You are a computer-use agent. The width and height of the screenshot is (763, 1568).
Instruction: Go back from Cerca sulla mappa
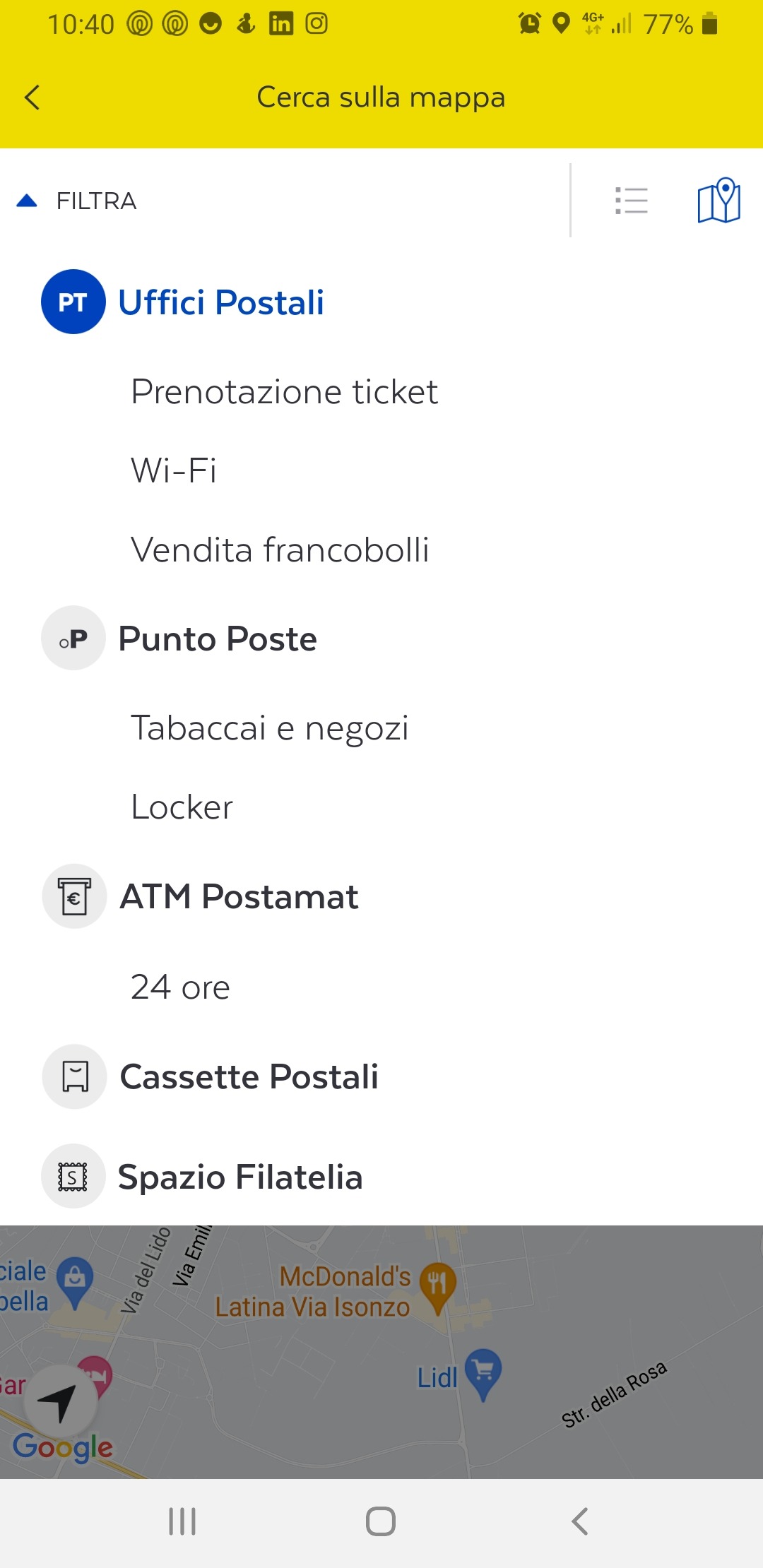[32, 97]
